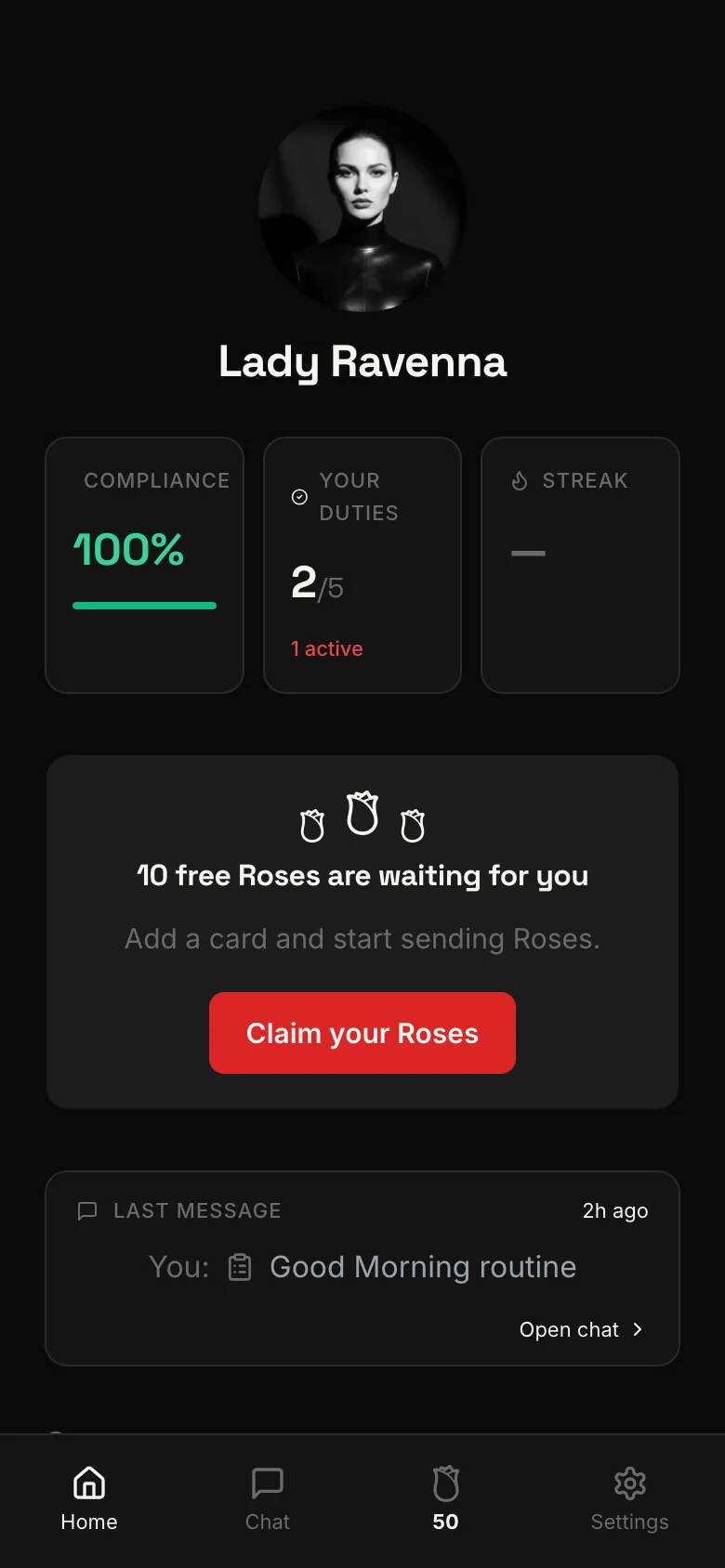Click the clipboard icon next to Good Morning routine

(239, 1266)
